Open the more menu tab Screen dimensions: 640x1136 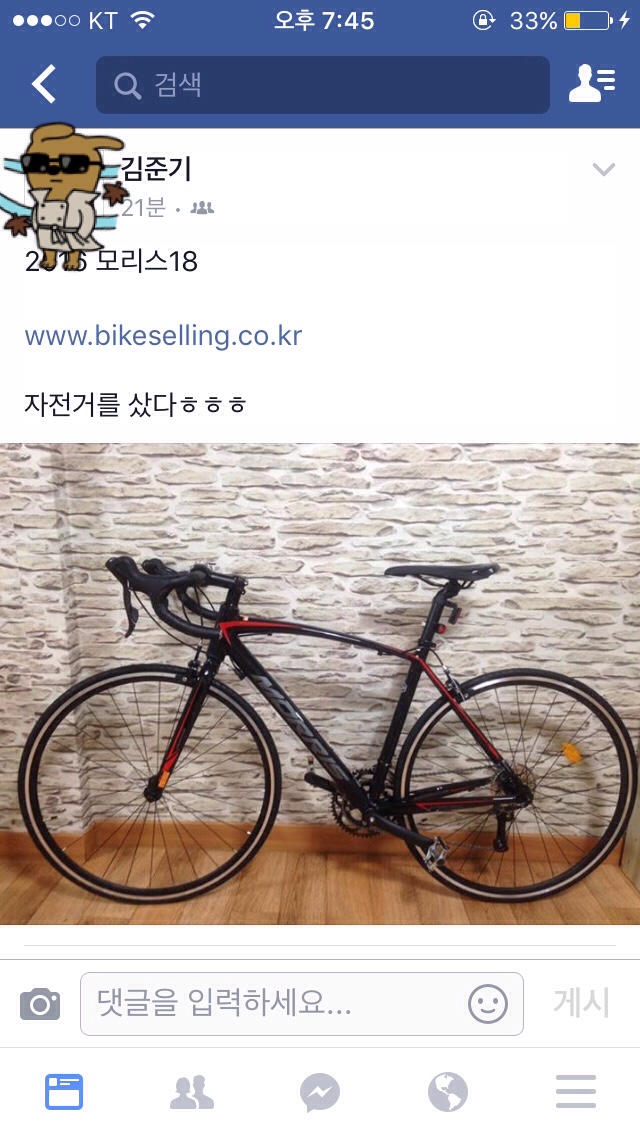[576, 1092]
